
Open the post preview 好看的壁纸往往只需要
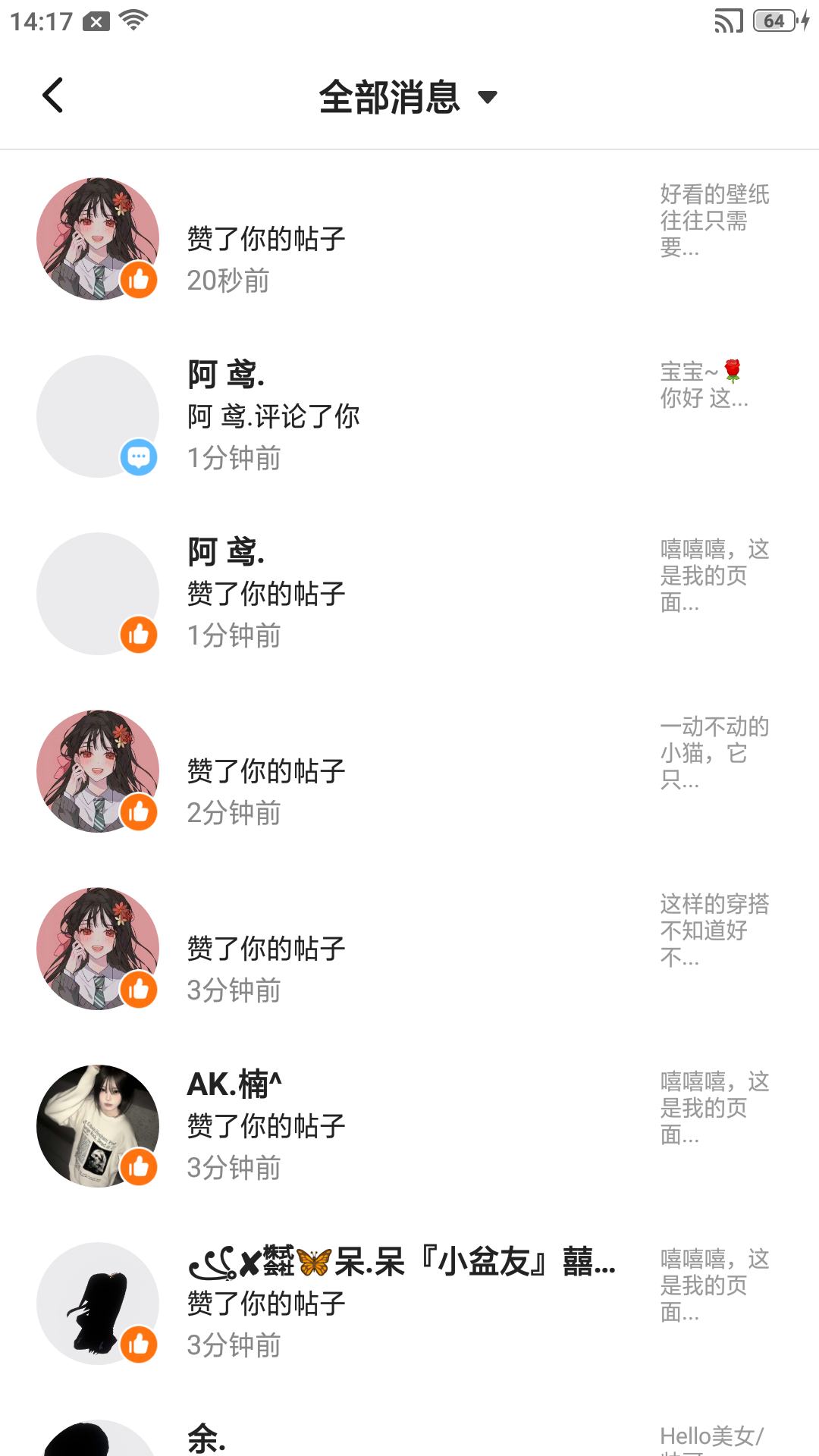[x=714, y=221]
